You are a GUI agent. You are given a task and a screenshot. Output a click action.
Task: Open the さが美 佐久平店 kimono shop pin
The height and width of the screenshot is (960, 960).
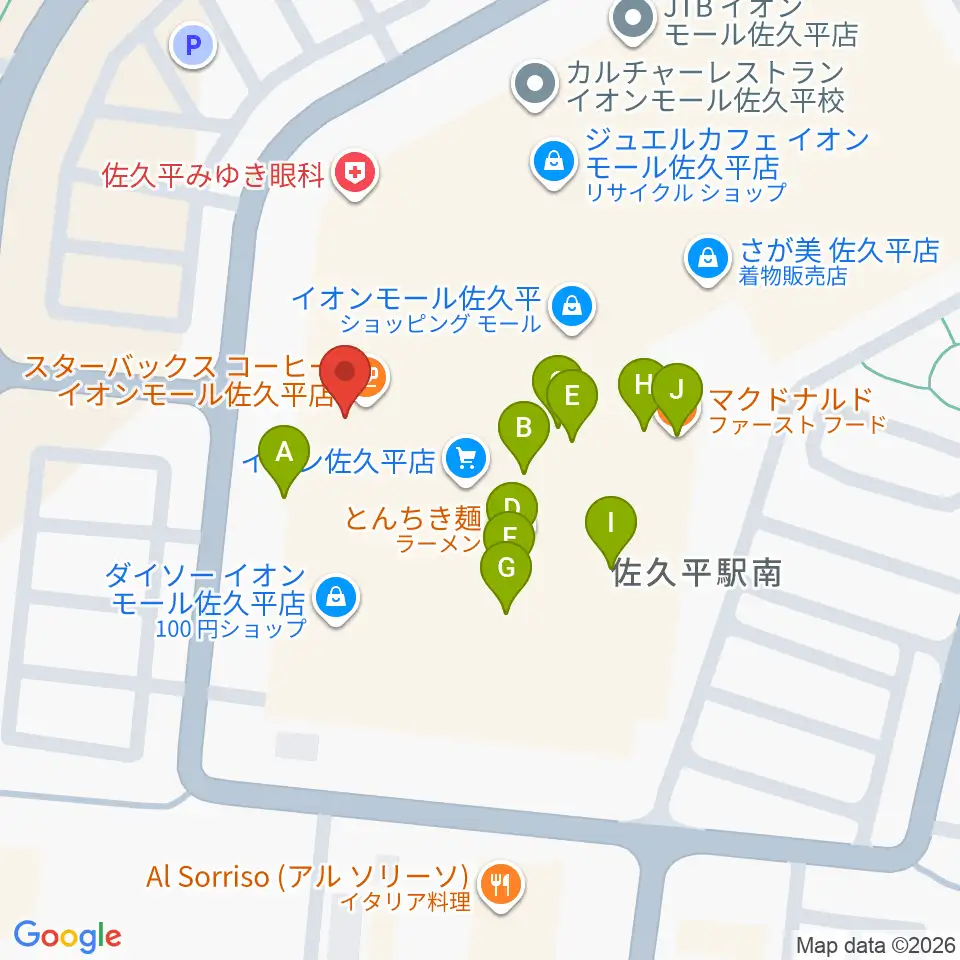pos(708,259)
